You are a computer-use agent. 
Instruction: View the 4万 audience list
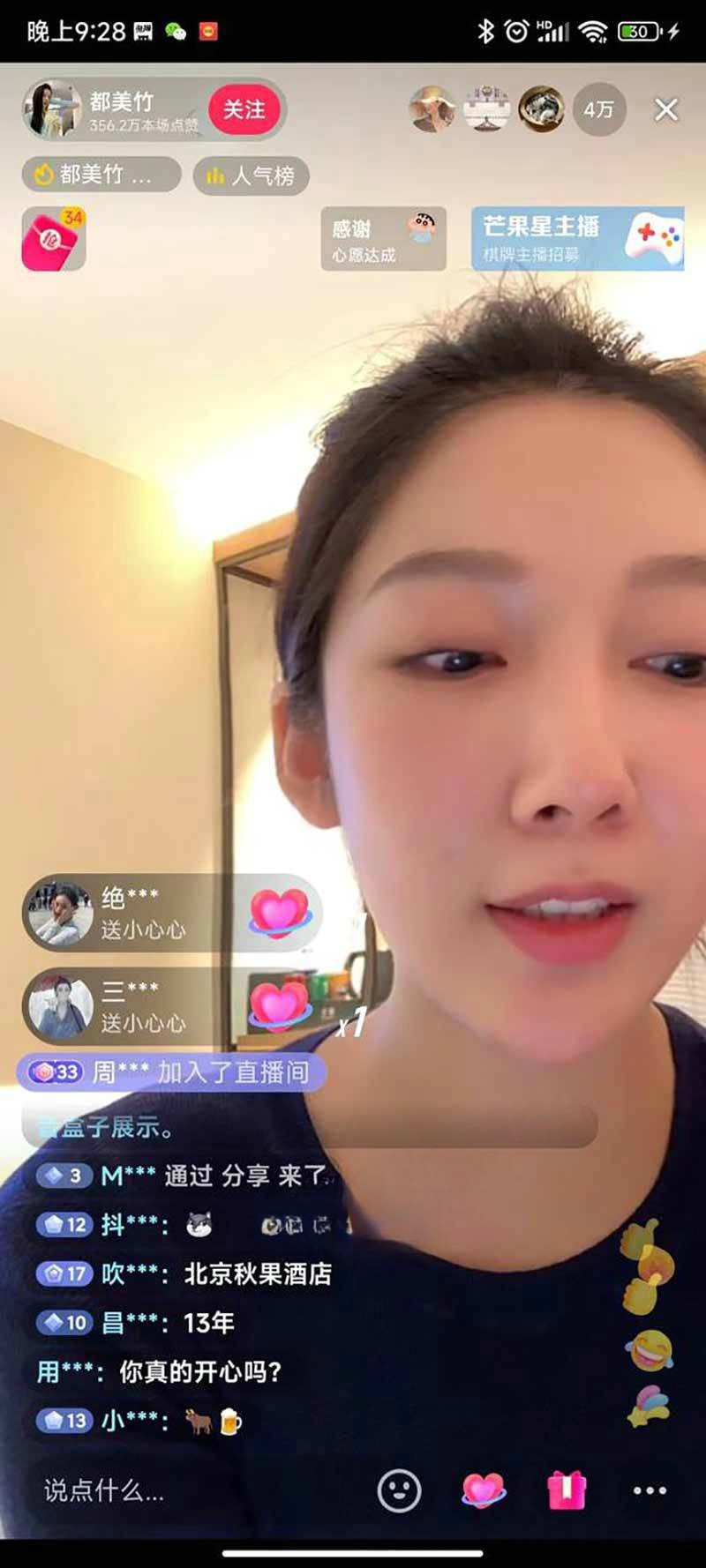pyautogui.click(x=598, y=109)
